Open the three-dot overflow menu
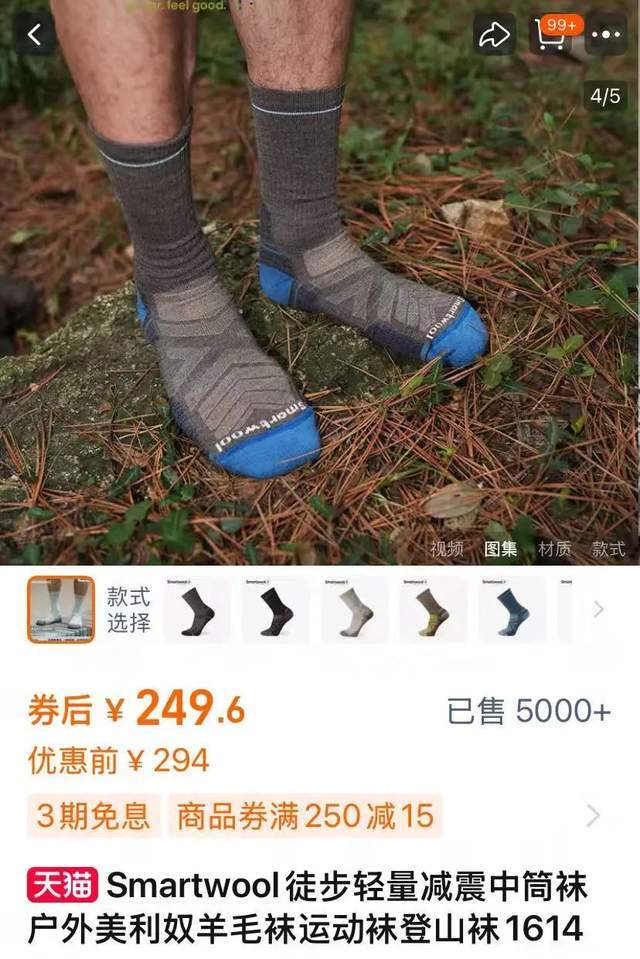The image size is (640, 959). click(x=606, y=35)
